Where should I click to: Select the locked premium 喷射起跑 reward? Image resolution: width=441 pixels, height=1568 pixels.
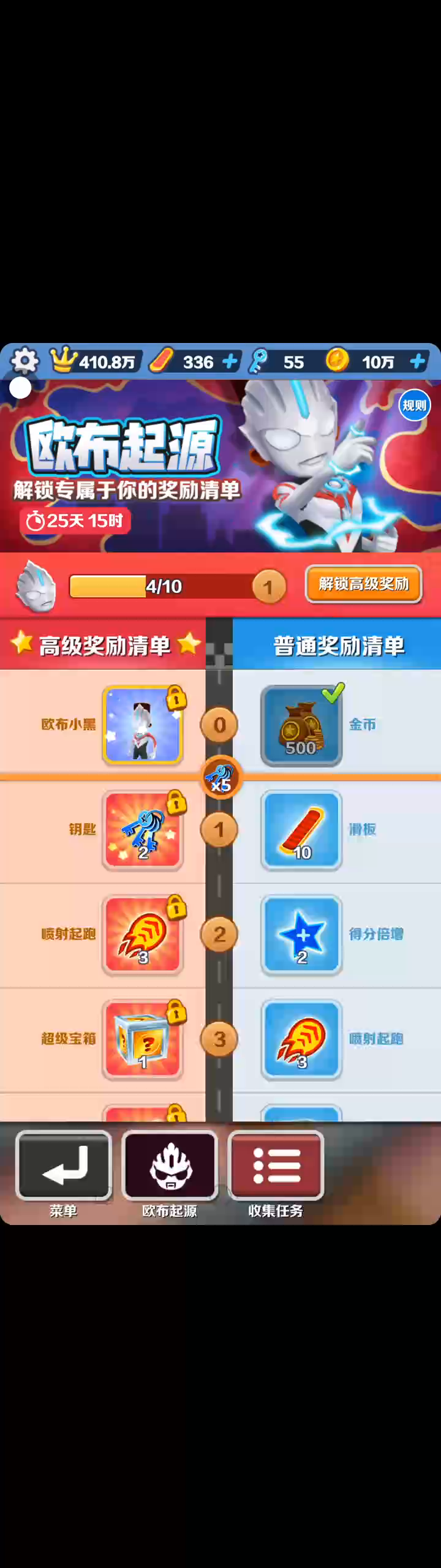pos(143,935)
